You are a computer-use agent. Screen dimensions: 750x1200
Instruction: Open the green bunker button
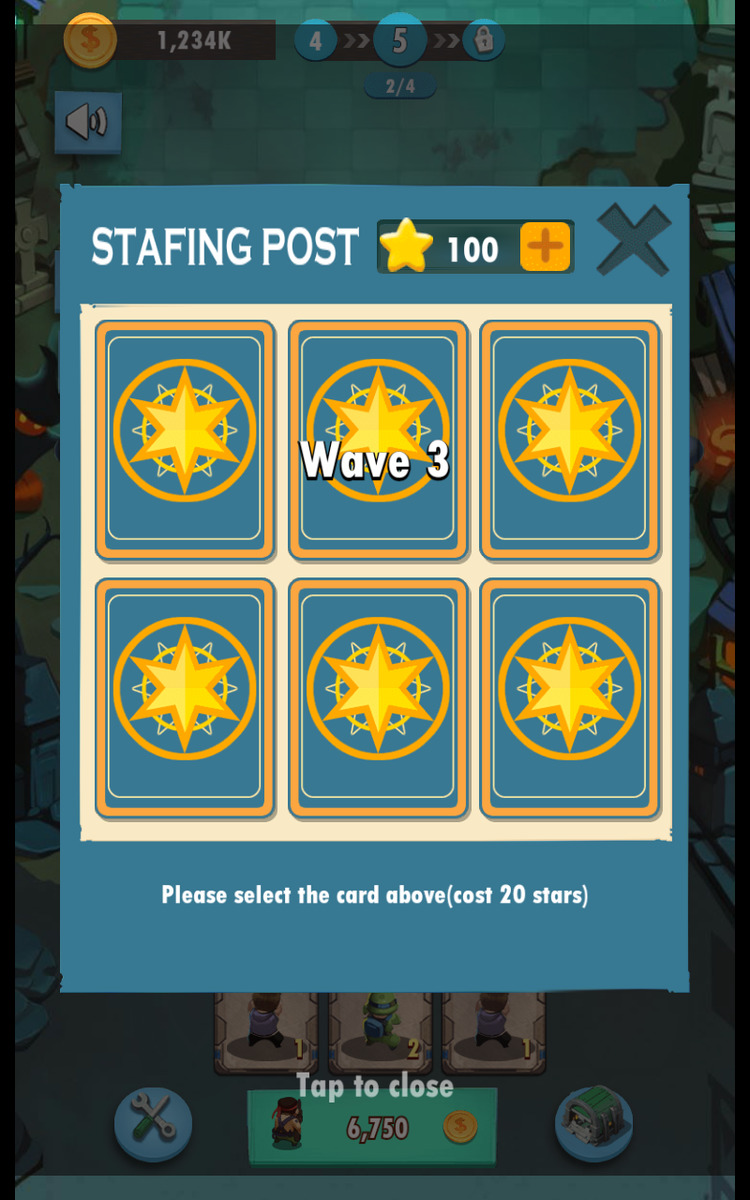pos(594,1121)
